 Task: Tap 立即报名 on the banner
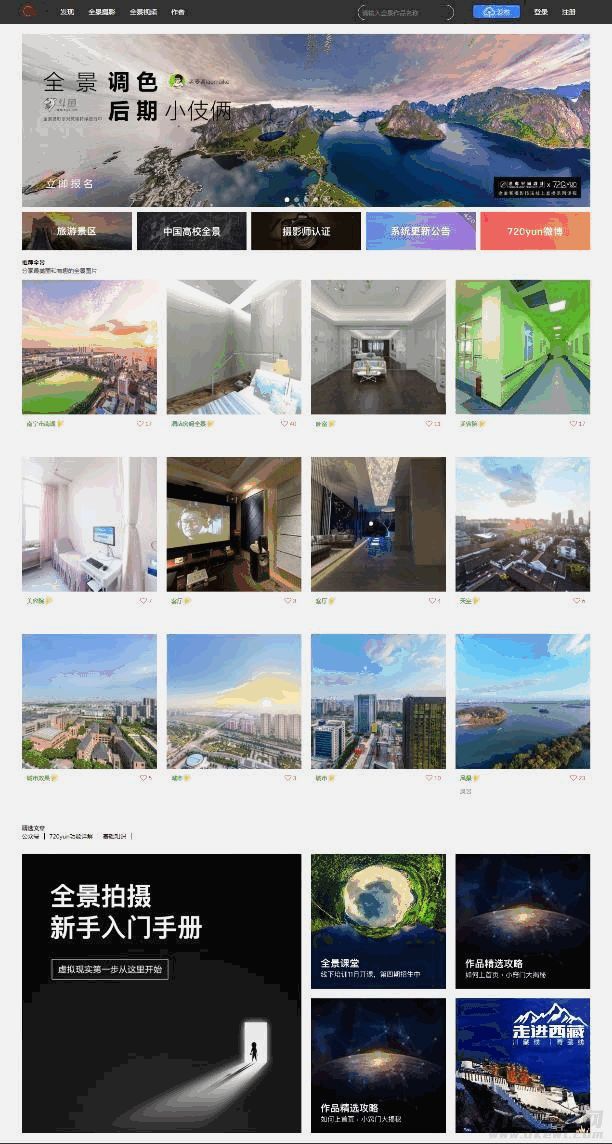pyautogui.click(x=70, y=184)
